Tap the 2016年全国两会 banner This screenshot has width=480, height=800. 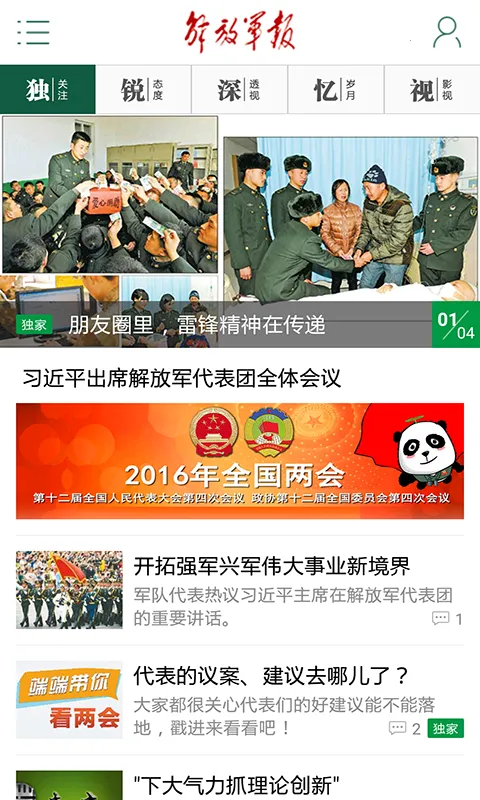pyautogui.click(x=240, y=461)
